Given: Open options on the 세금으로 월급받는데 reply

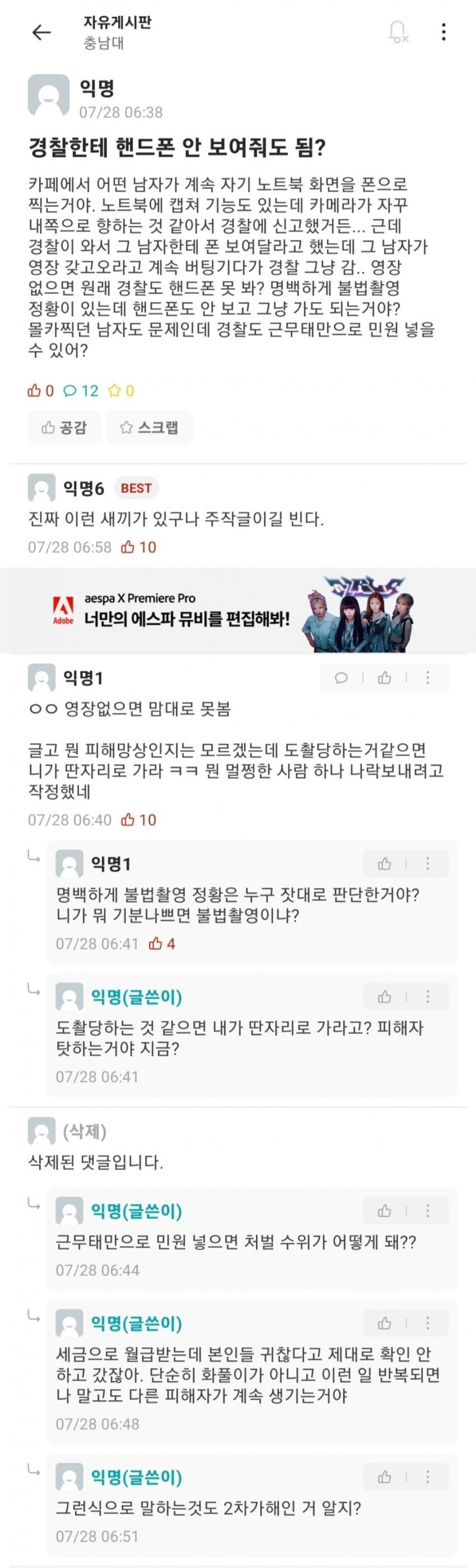Looking at the screenshot, I should 427,1323.
